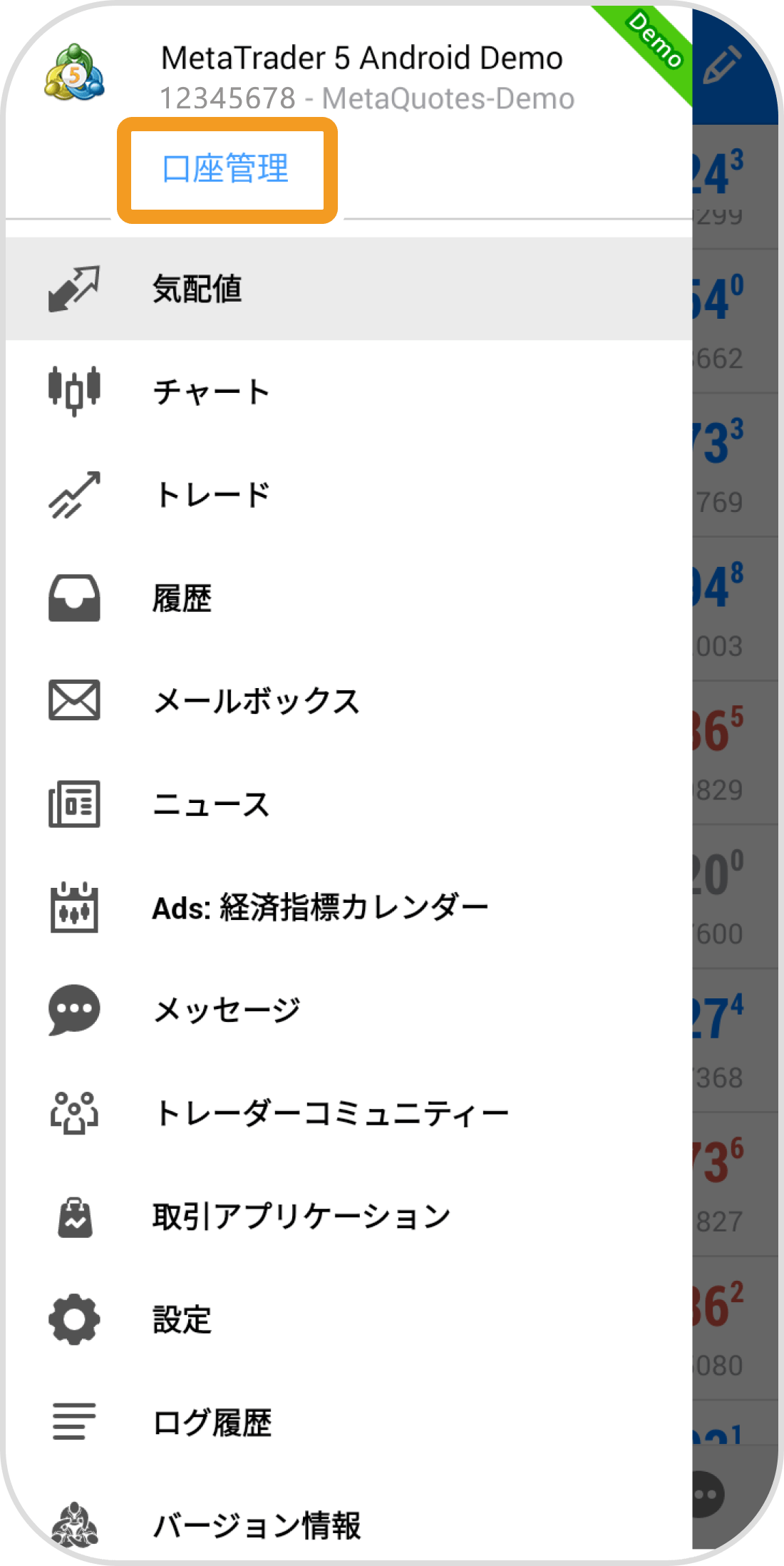Open 口座管理 account management
This screenshot has height=1566, width=784.
coord(227,169)
